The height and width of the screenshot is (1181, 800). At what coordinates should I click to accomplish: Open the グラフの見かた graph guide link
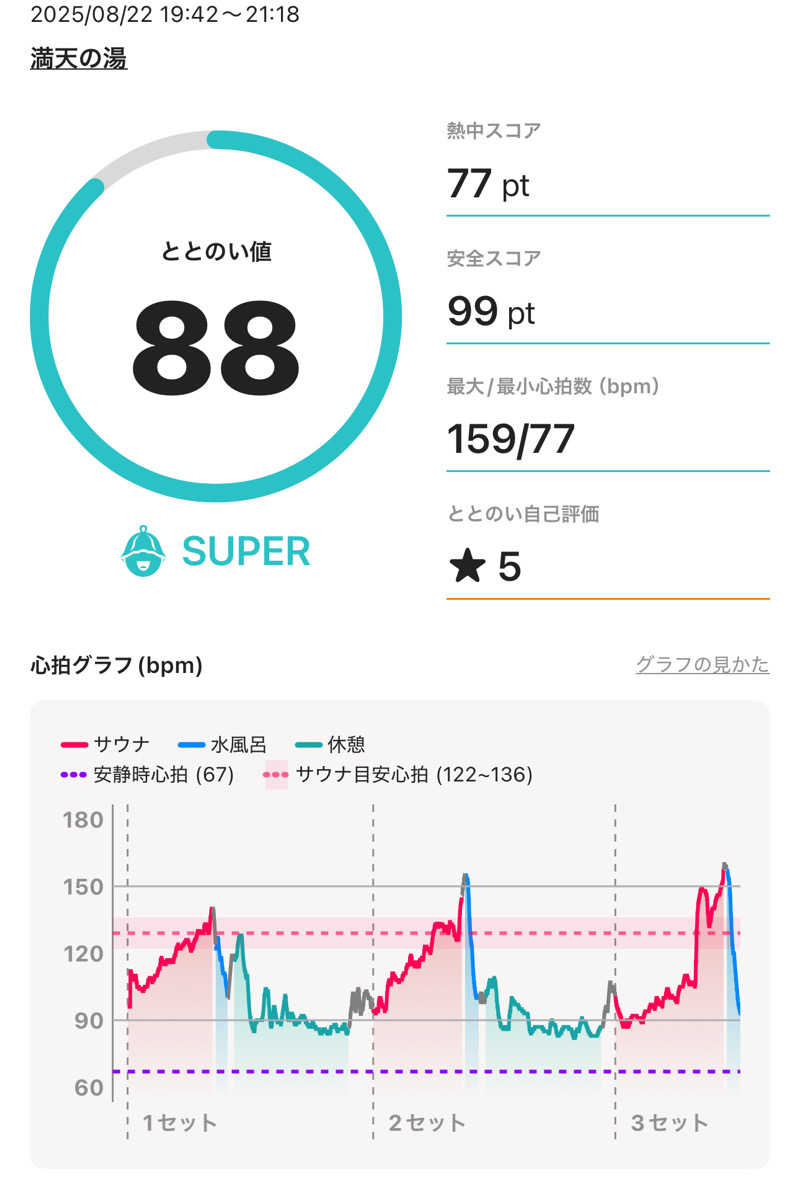[x=702, y=665]
